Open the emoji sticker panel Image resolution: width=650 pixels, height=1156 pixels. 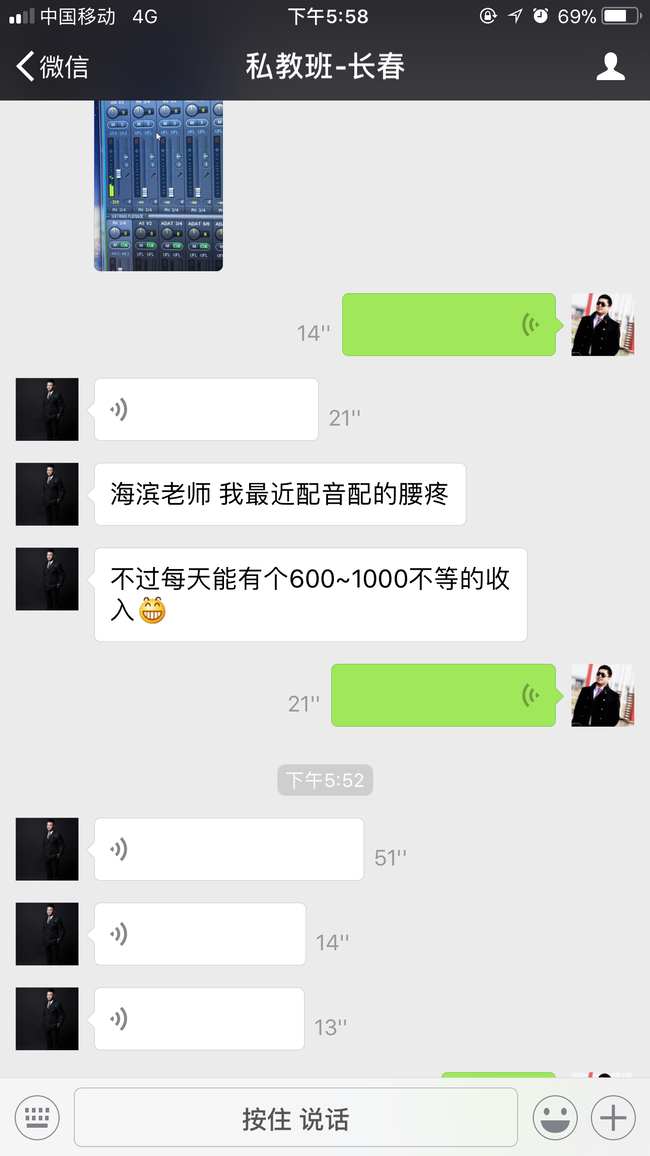point(555,1117)
